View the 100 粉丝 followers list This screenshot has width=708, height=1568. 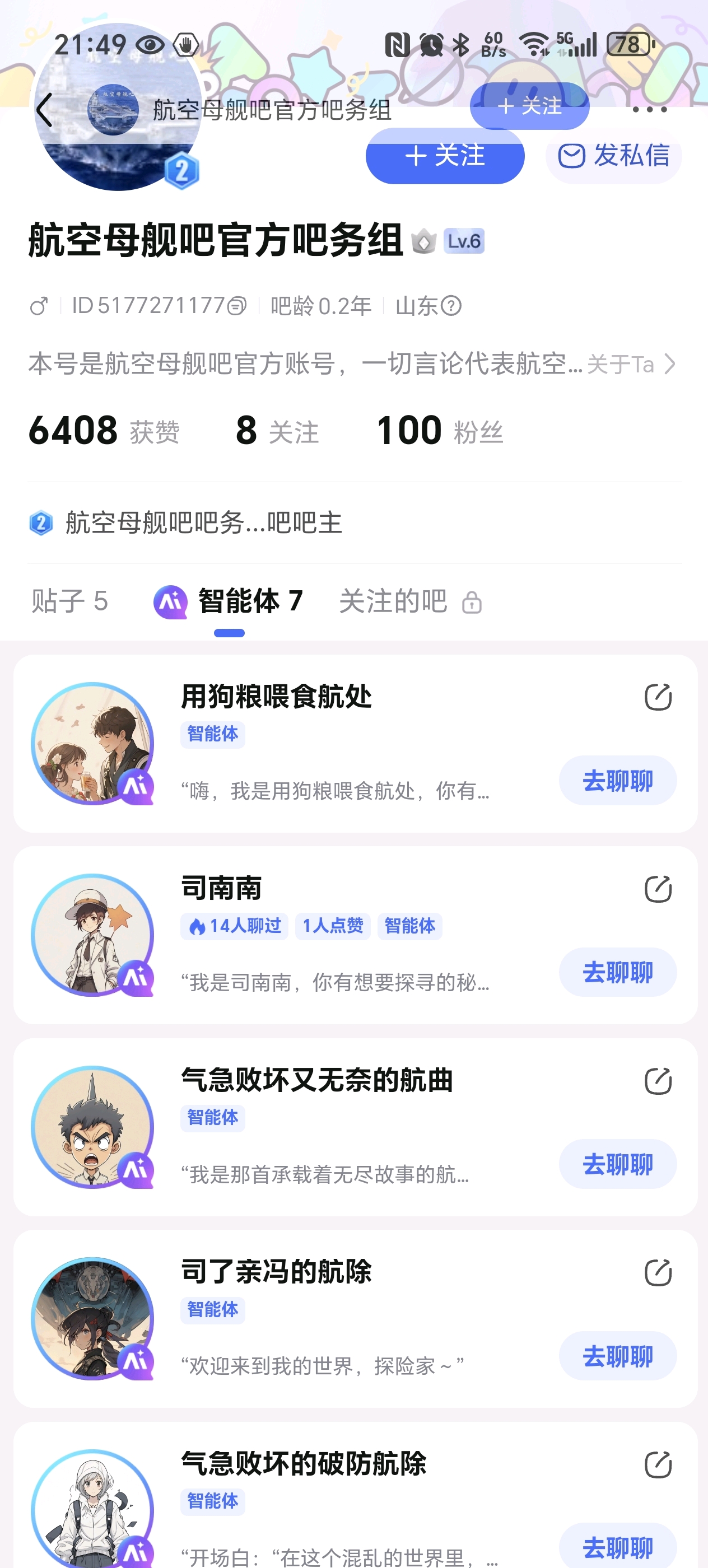pyautogui.click(x=440, y=431)
